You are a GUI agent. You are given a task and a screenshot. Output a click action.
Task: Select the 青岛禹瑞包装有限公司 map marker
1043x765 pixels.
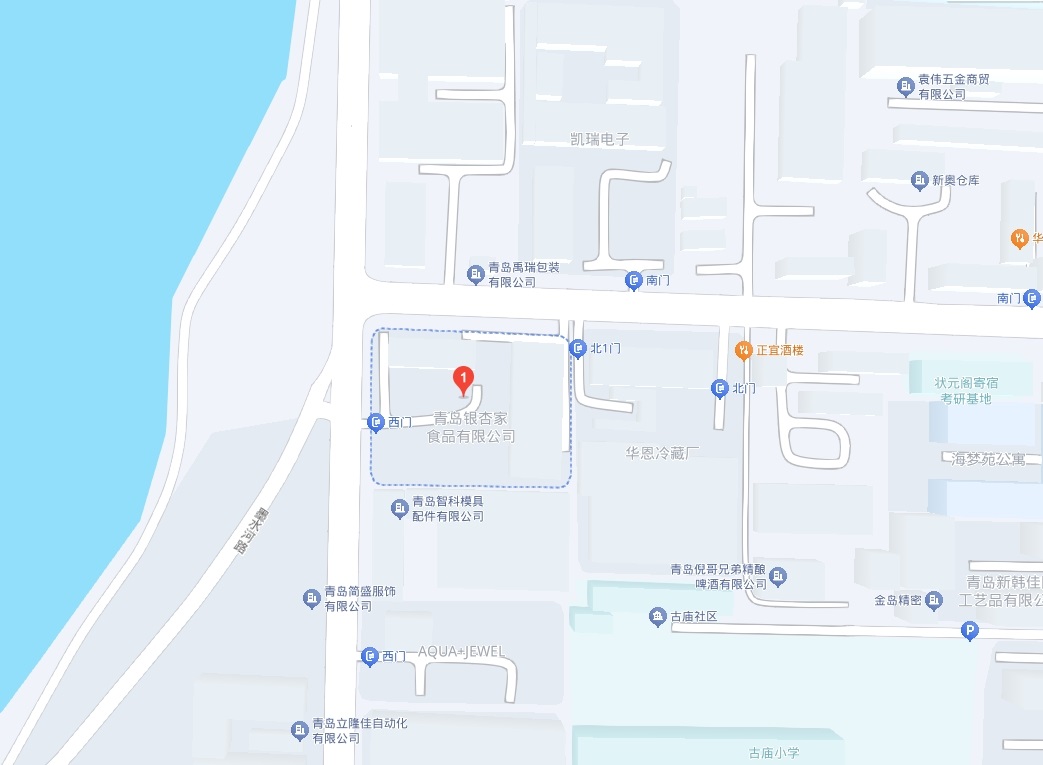476,274
